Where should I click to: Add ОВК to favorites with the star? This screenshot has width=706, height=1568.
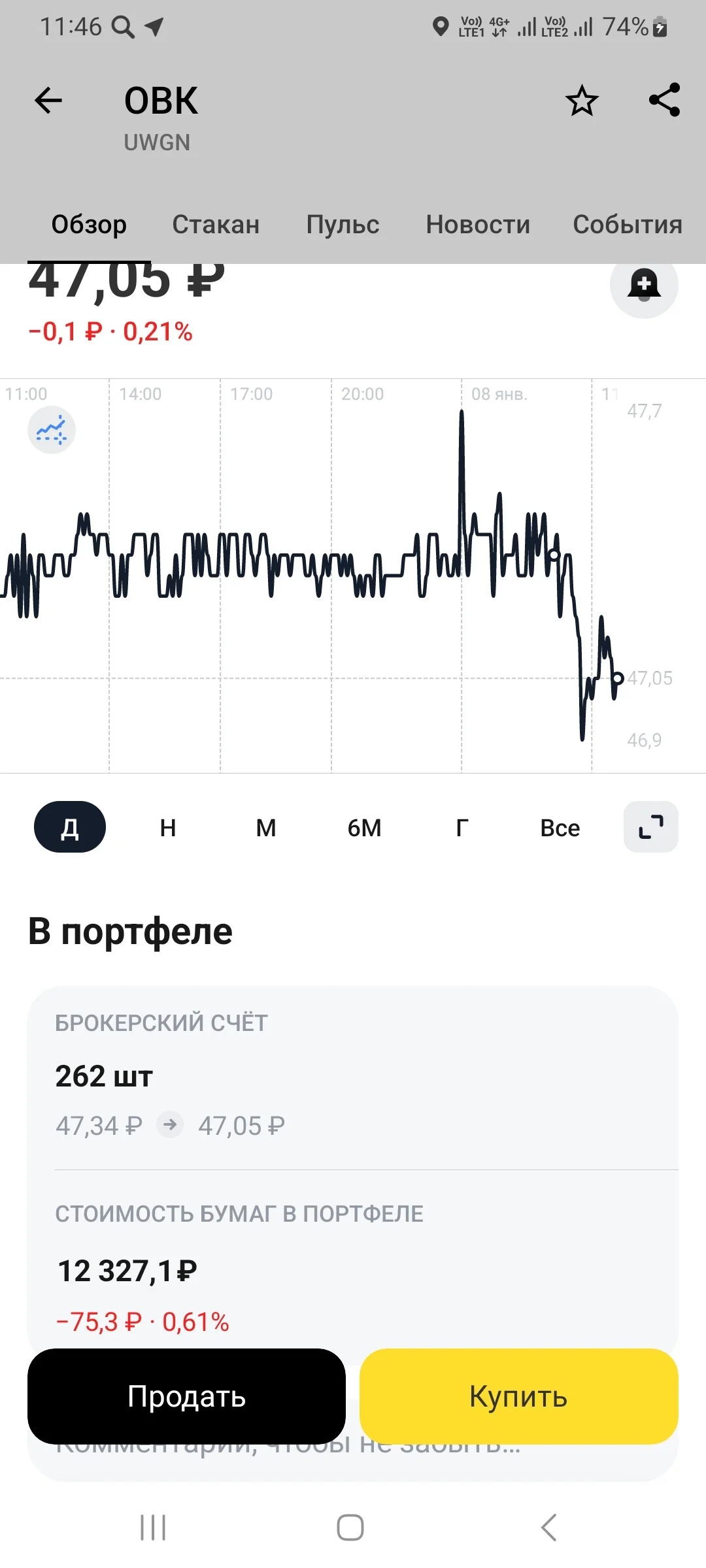tap(582, 101)
